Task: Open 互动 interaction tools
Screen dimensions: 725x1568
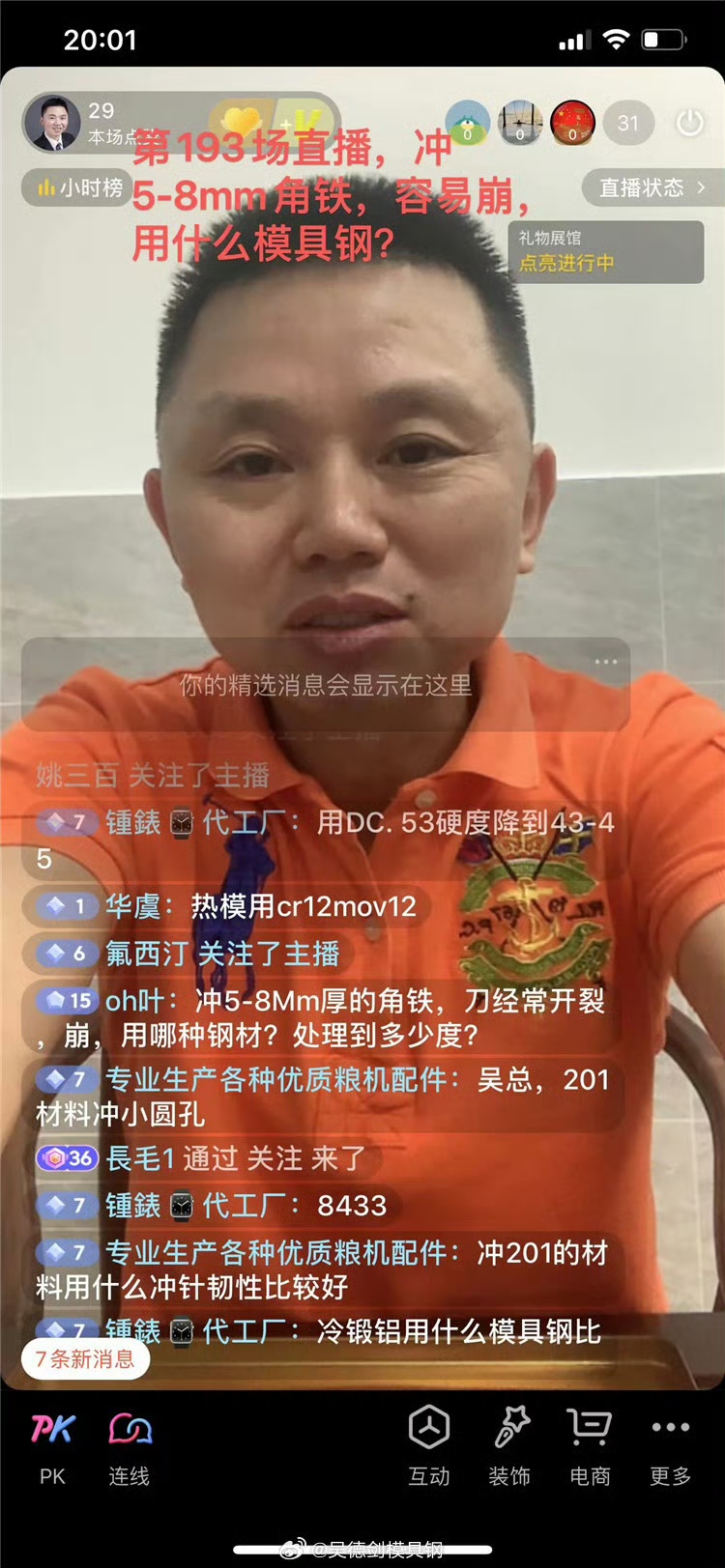Action: click(x=428, y=1446)
